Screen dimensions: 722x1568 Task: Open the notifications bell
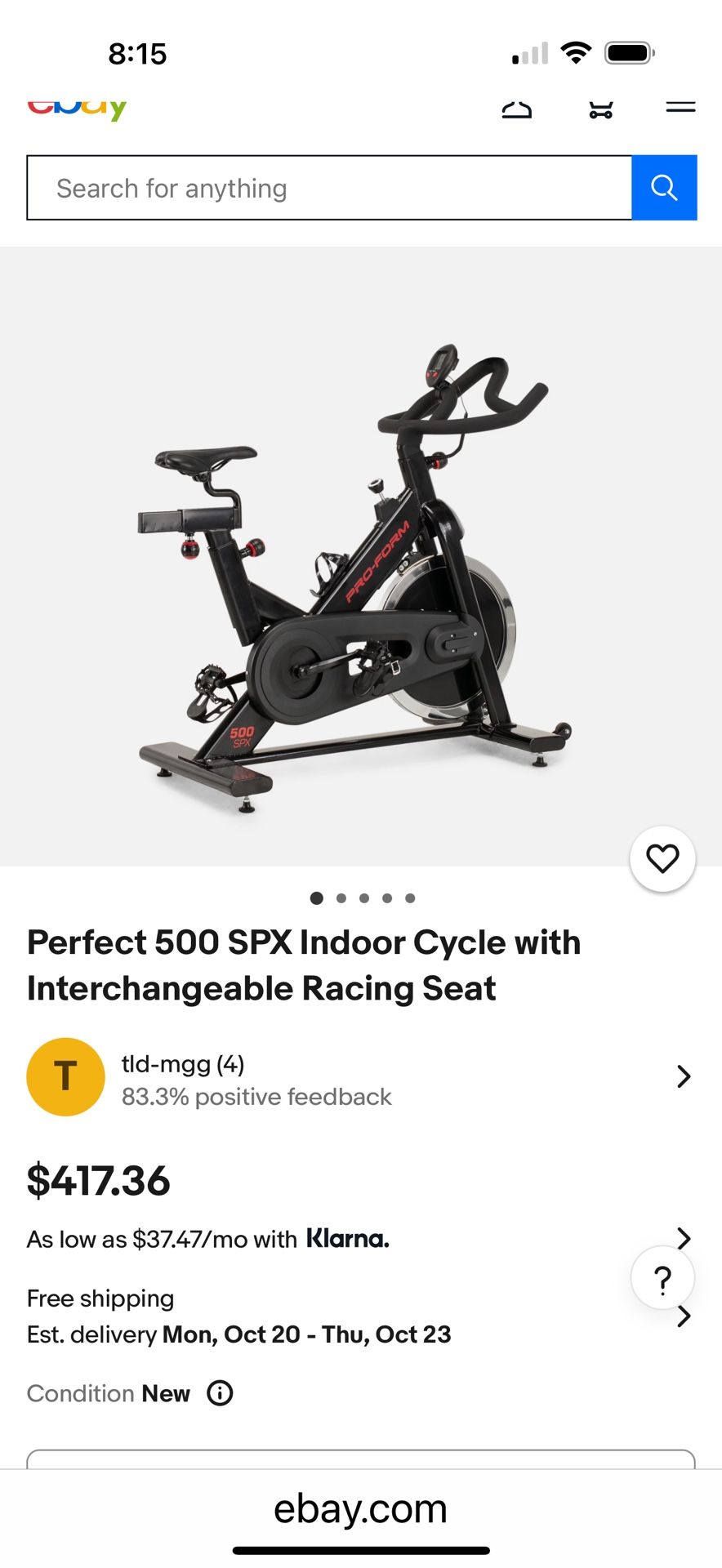pos(516,109)
